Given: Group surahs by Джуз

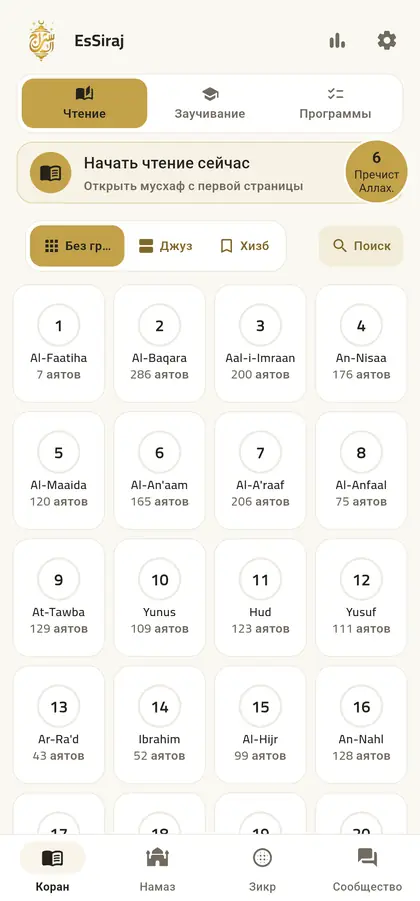Looking at the screenshot, I should pyautogui.click(x=165, y=246).
